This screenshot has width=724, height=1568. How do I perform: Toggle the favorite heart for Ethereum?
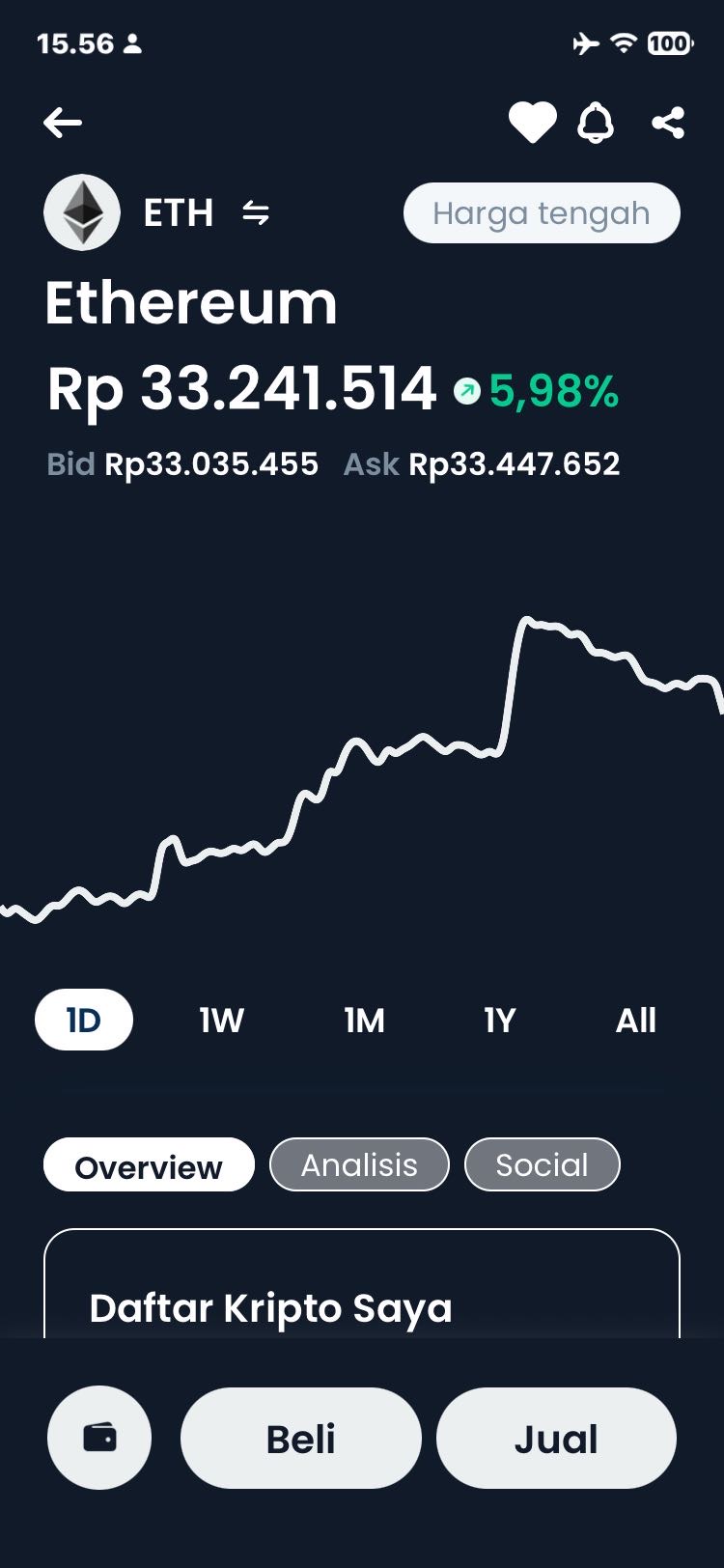532,123
